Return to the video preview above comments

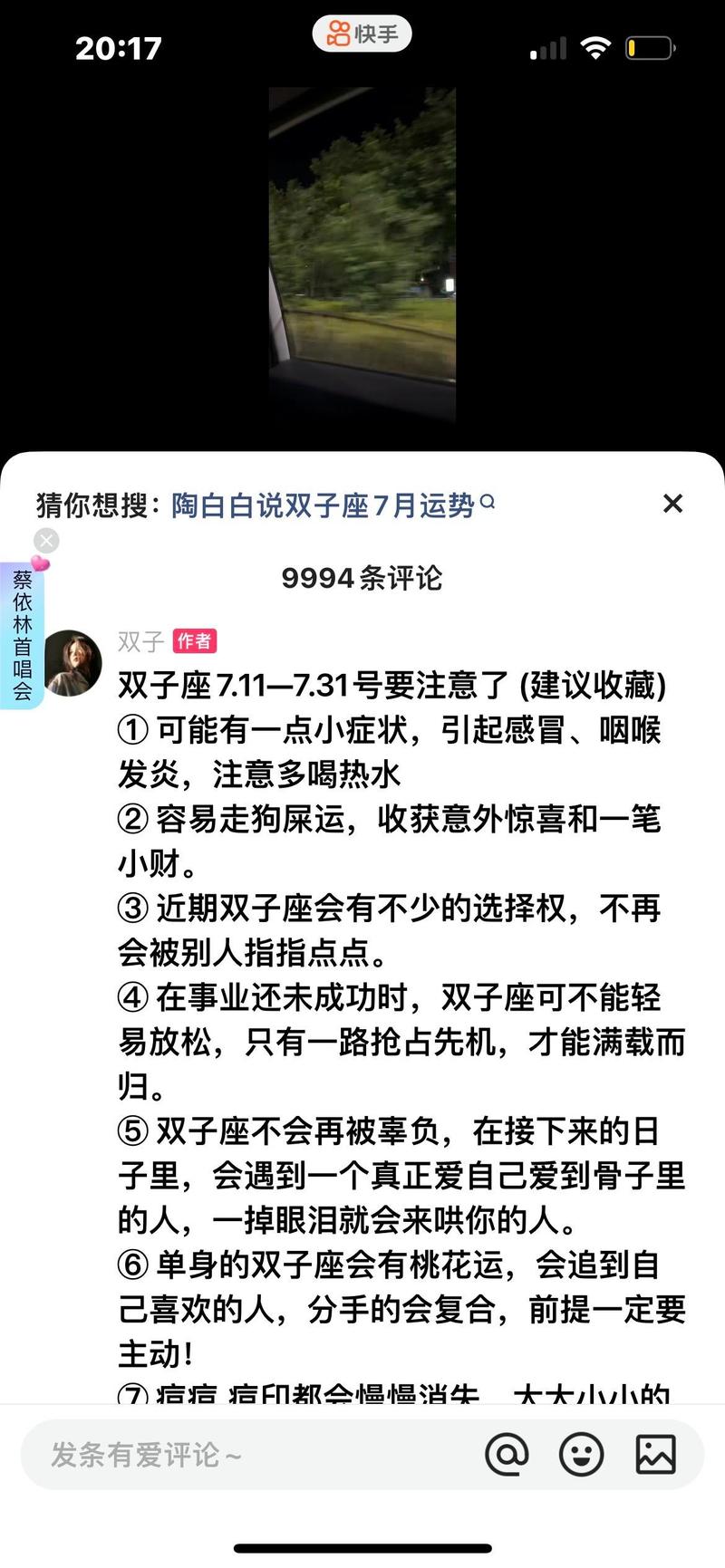(x=362, y=254)
